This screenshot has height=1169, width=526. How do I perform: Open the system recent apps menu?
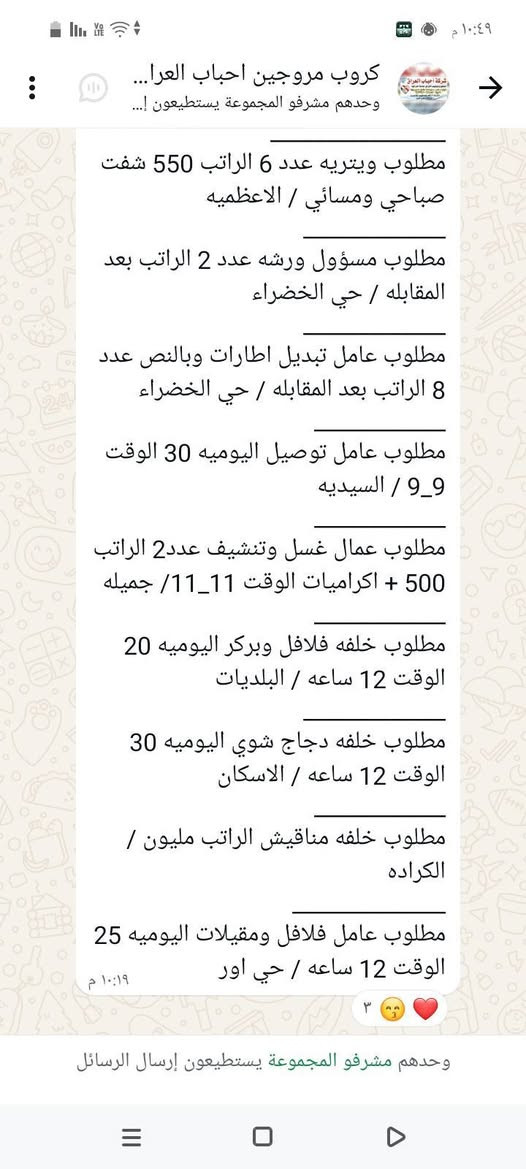[131, 1136]
